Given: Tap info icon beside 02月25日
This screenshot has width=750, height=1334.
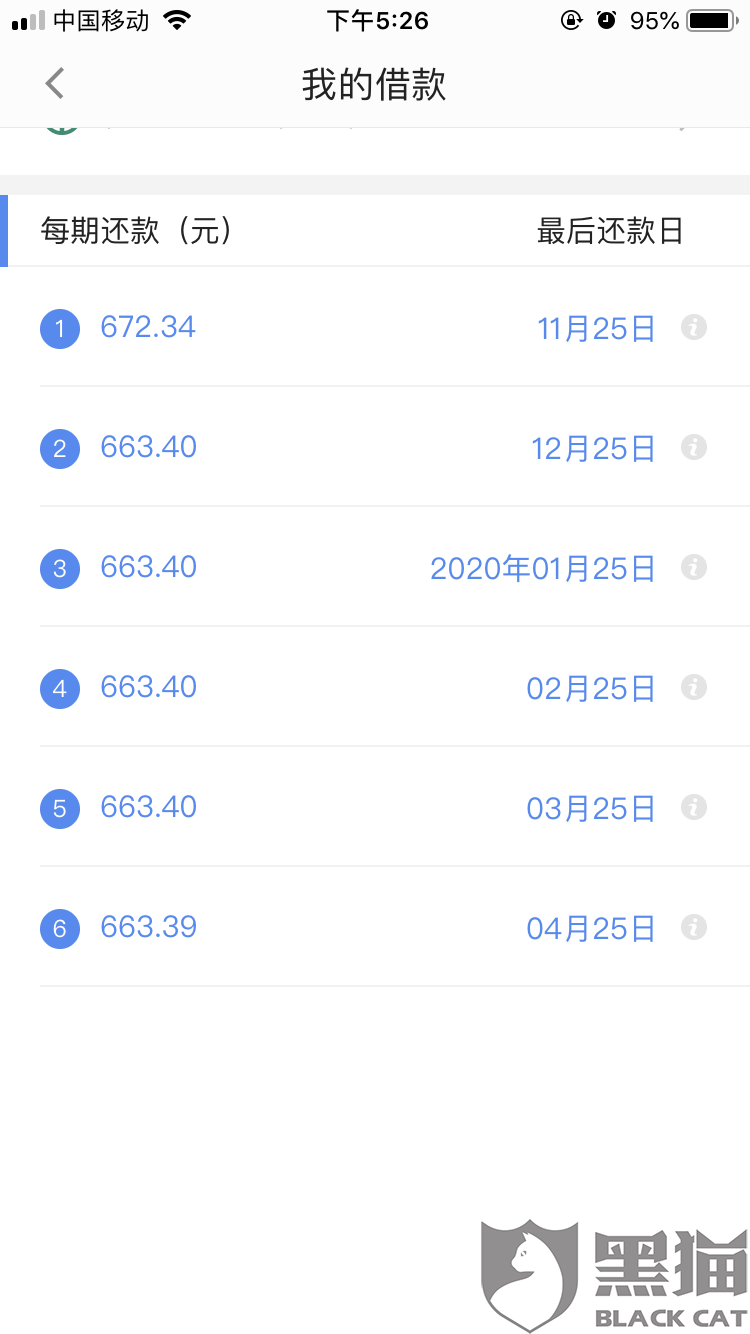Looking at the screenshot, I should point(694,687).
